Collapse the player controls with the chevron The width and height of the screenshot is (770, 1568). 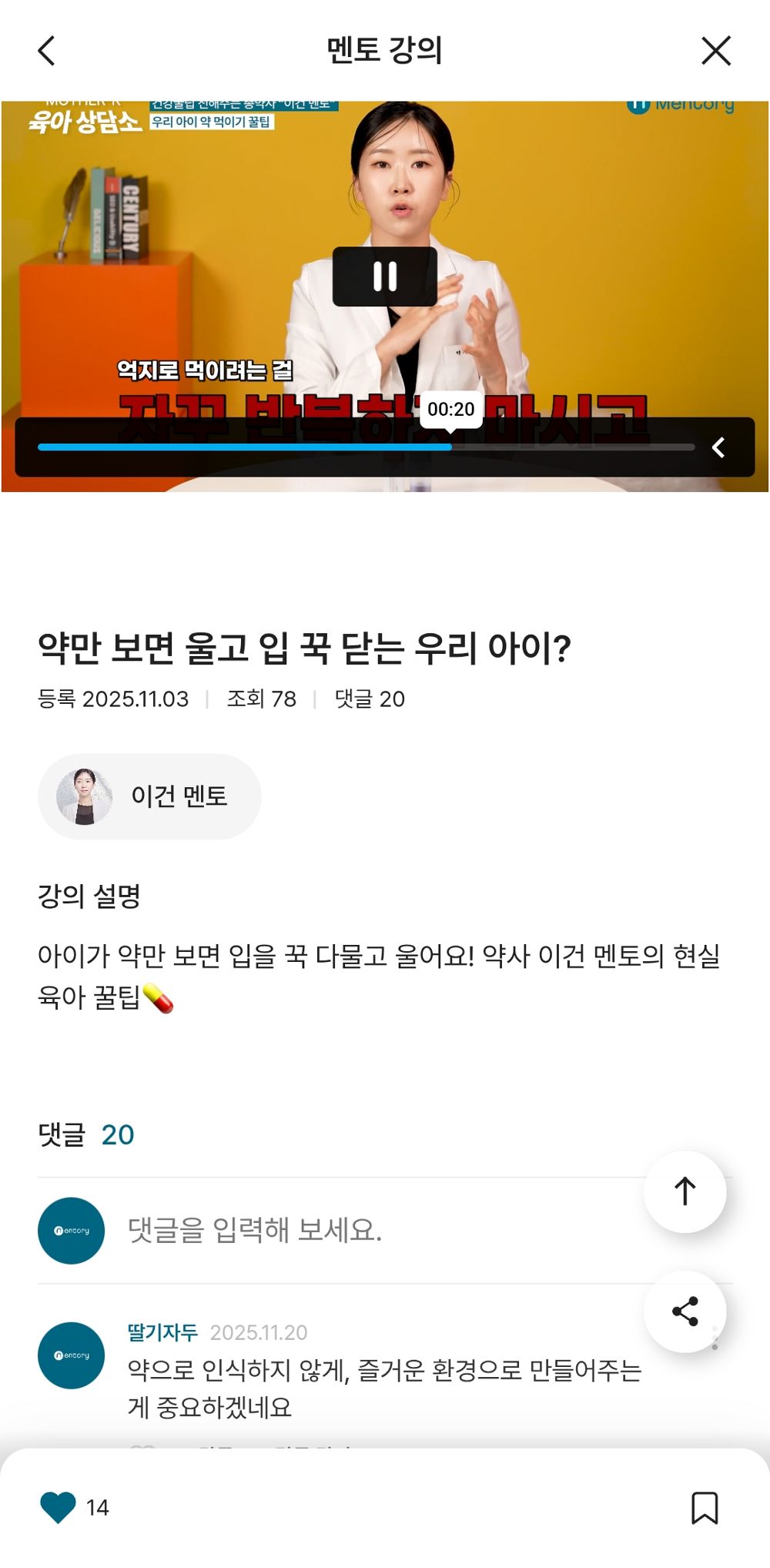(x=719, y=445)
